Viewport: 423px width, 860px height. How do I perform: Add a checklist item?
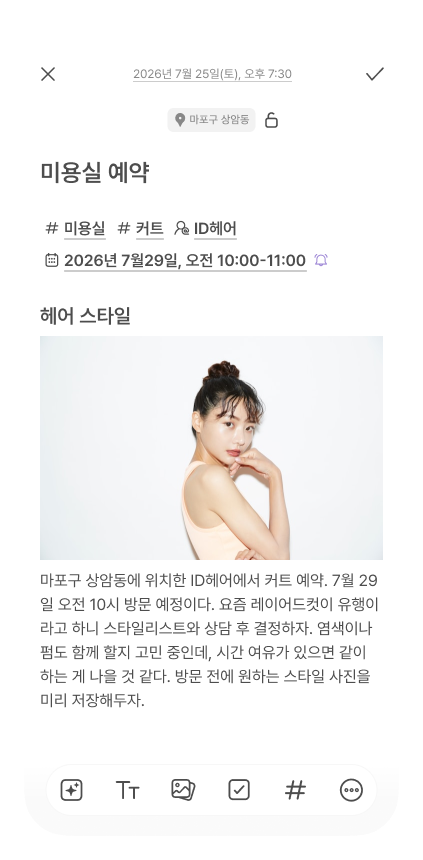(239, 790)
